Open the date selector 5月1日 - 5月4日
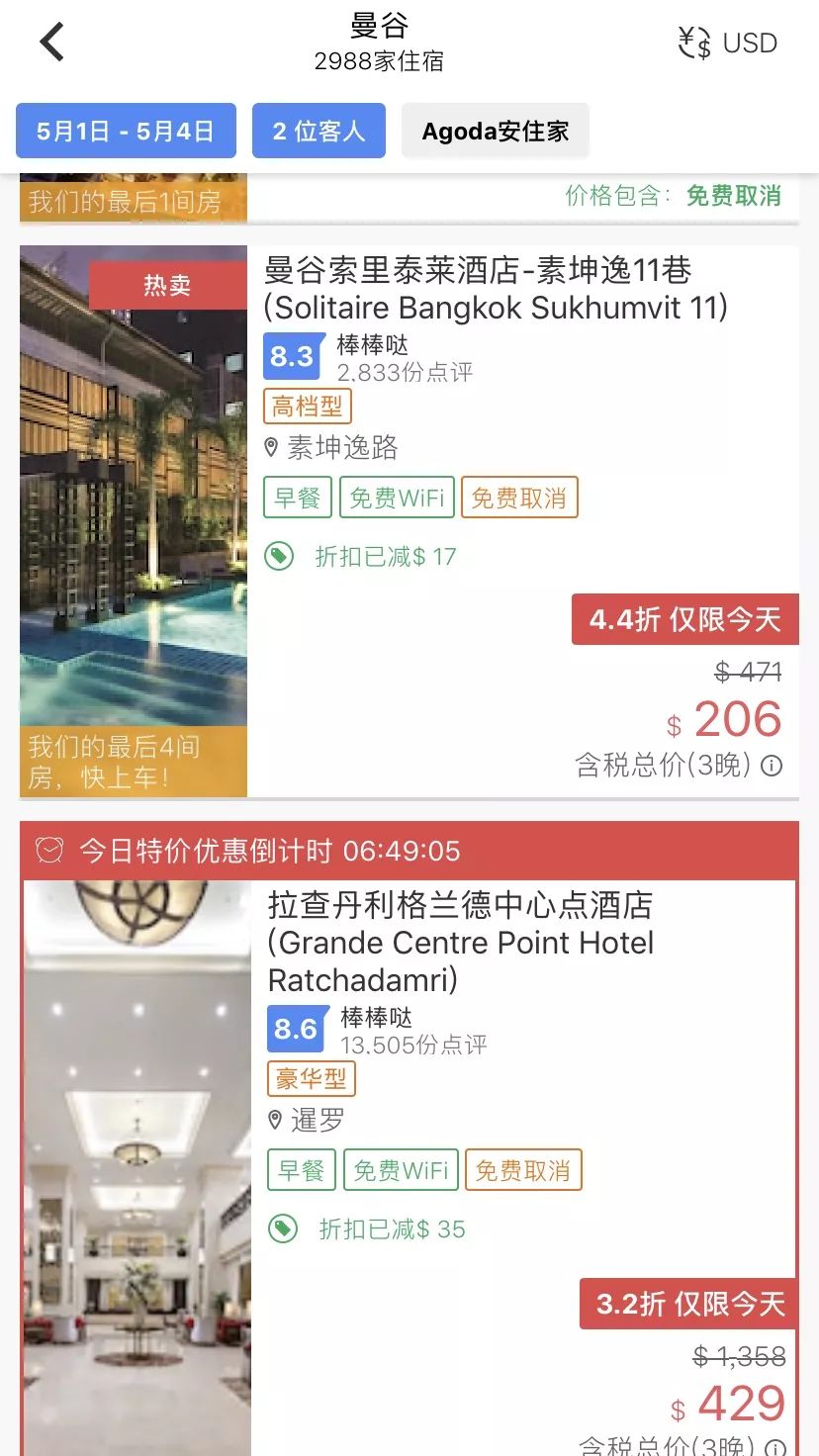 pyautogui.click(x=126, y=131)
